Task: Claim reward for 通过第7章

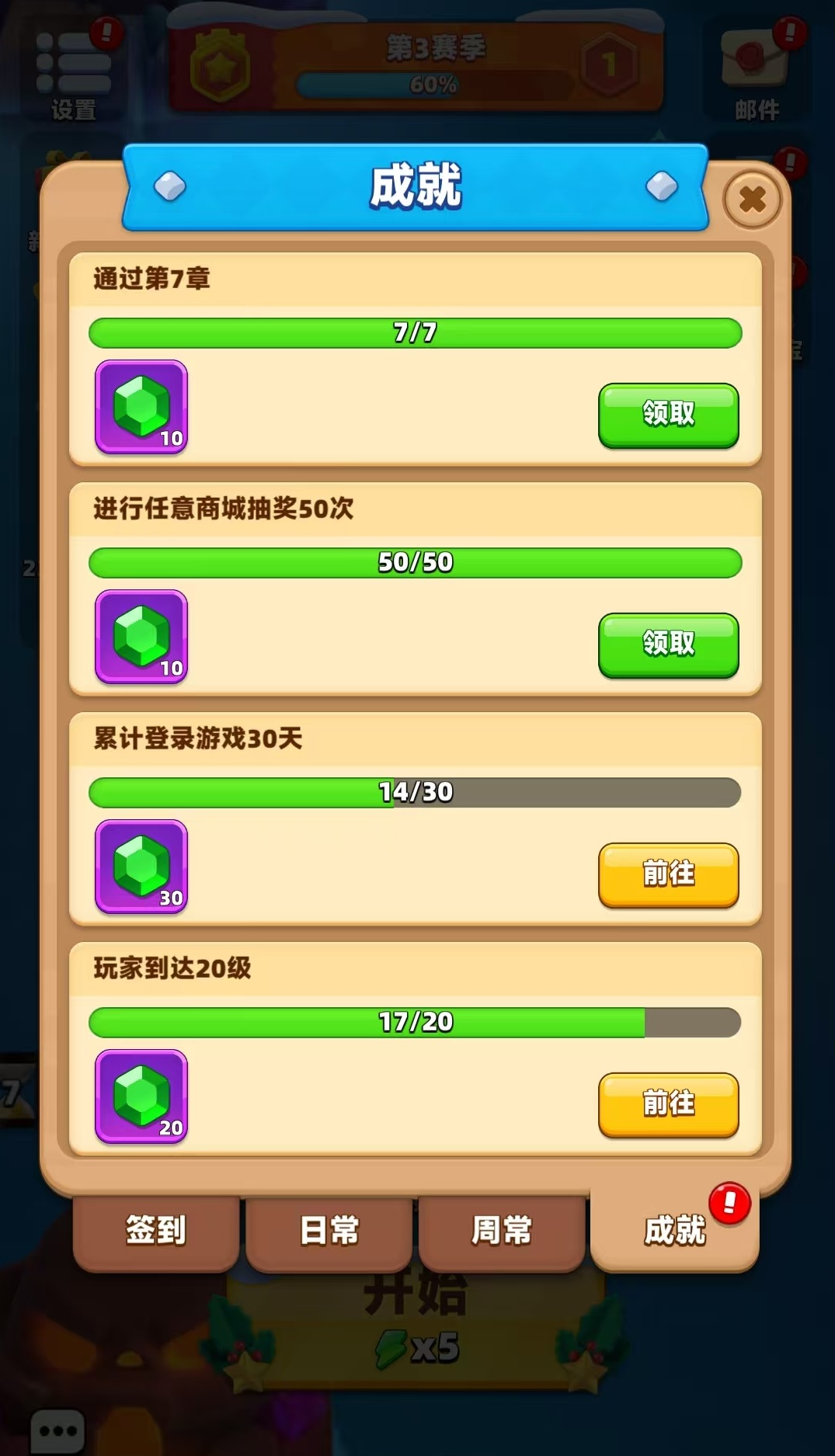Action: [668, 415]
